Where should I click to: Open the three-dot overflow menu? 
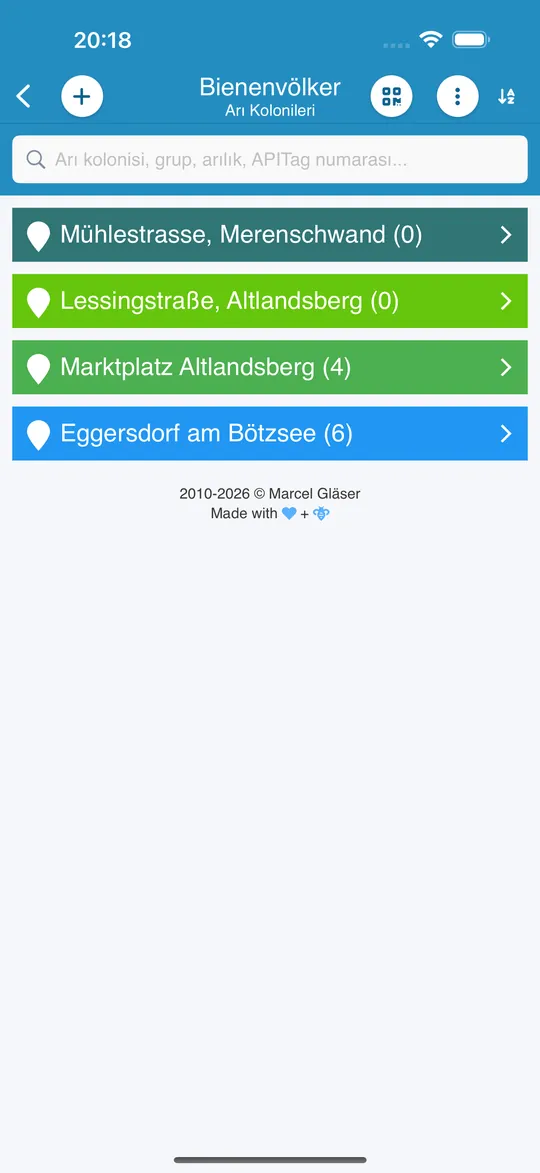(458, 97)
